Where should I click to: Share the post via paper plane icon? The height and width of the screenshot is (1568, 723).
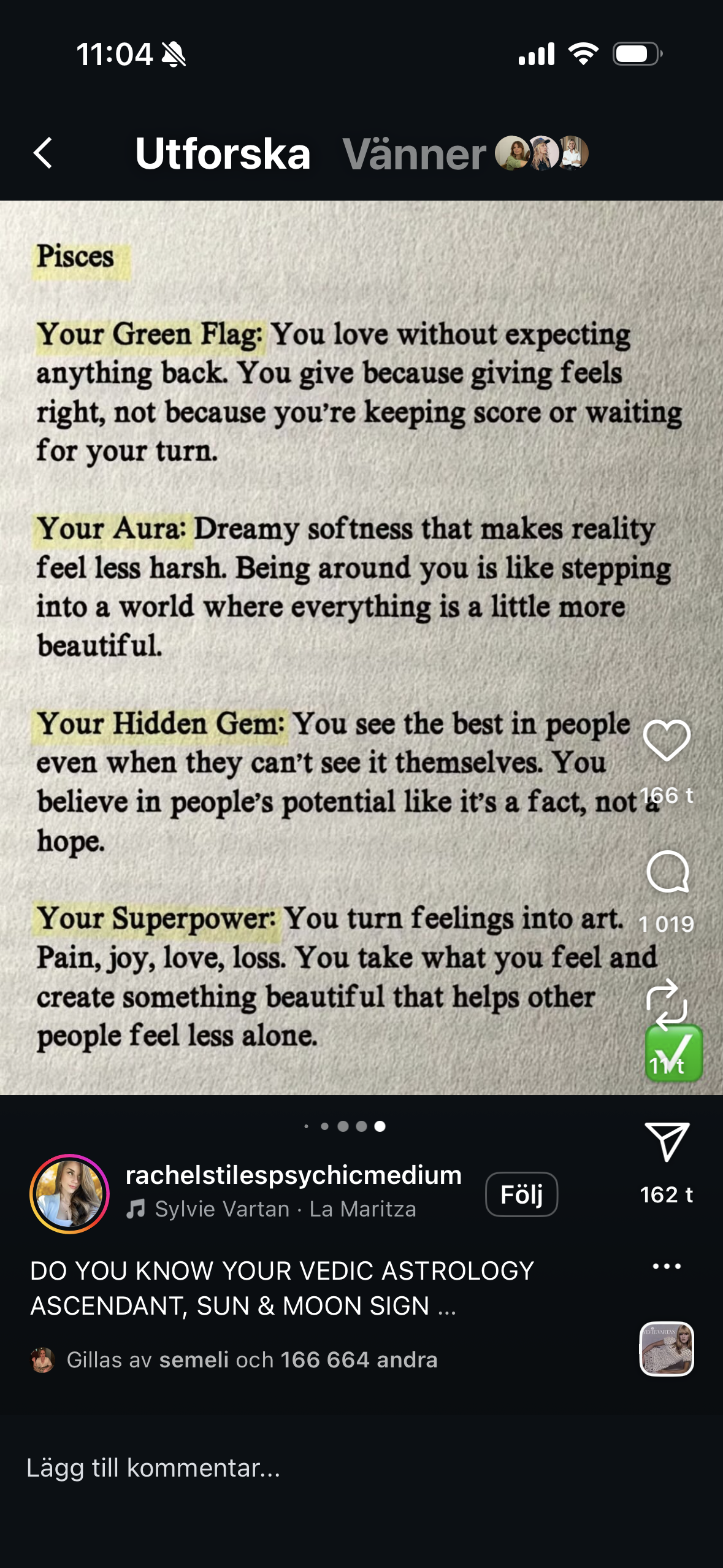(667, 1142)
